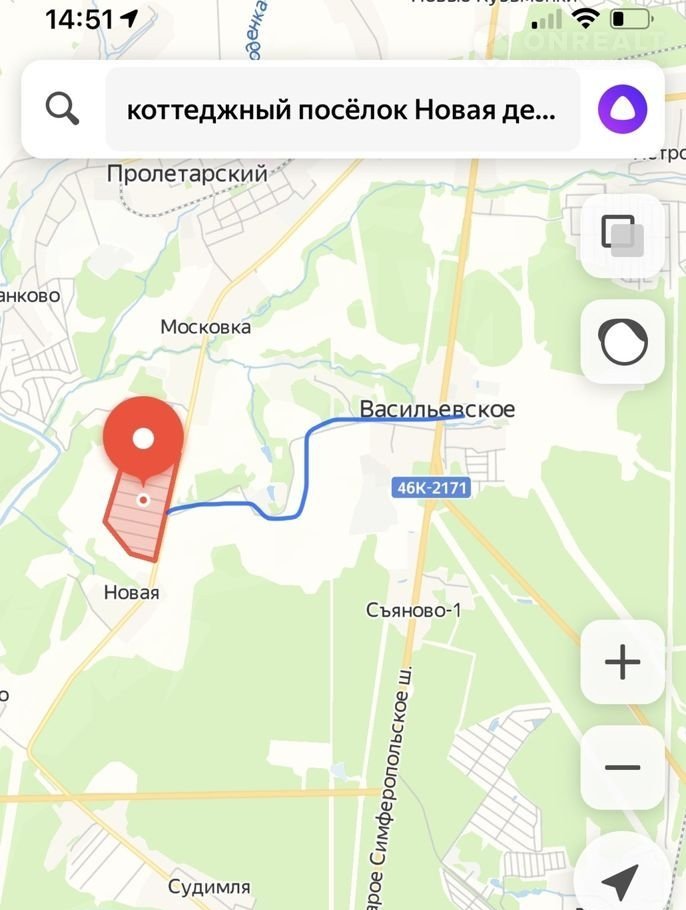Tap the magnifying glass search icon
Screen dimensions: 686x910
click(62, 109)
